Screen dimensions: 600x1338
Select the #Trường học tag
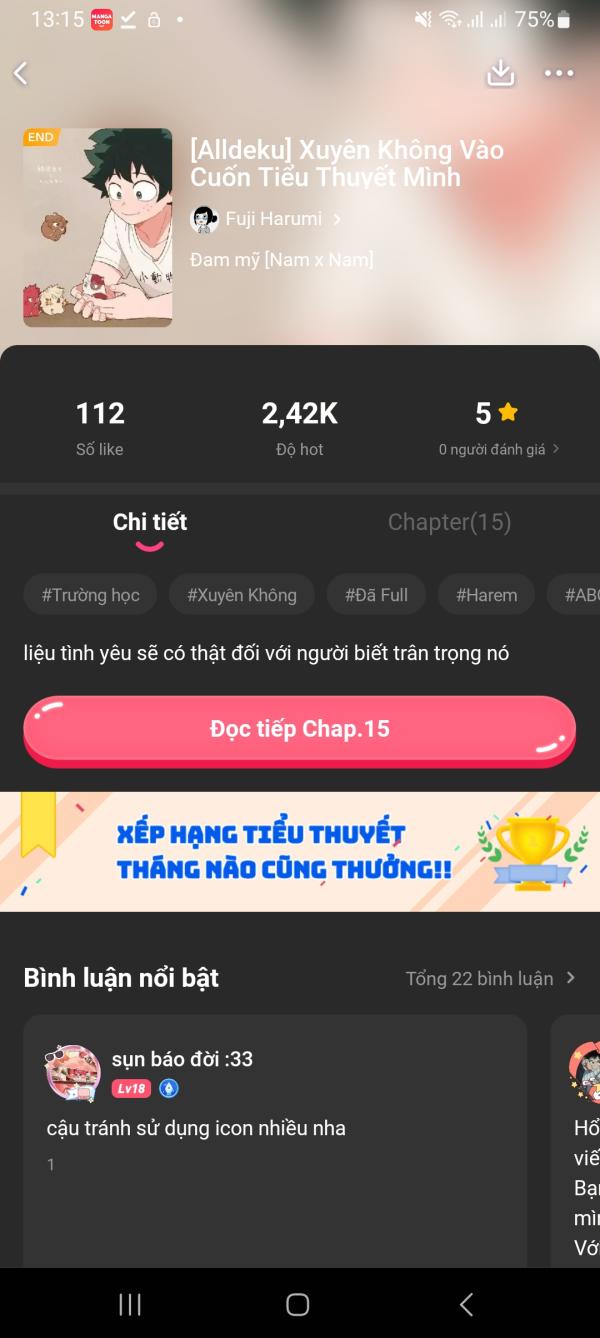pyautogui.click(x=90, y=595)
